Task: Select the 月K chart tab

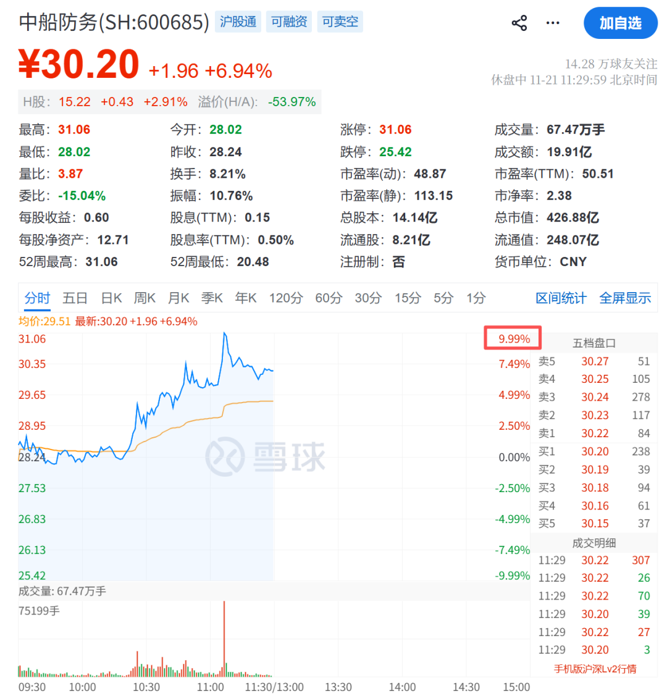Action: [179, 297]
